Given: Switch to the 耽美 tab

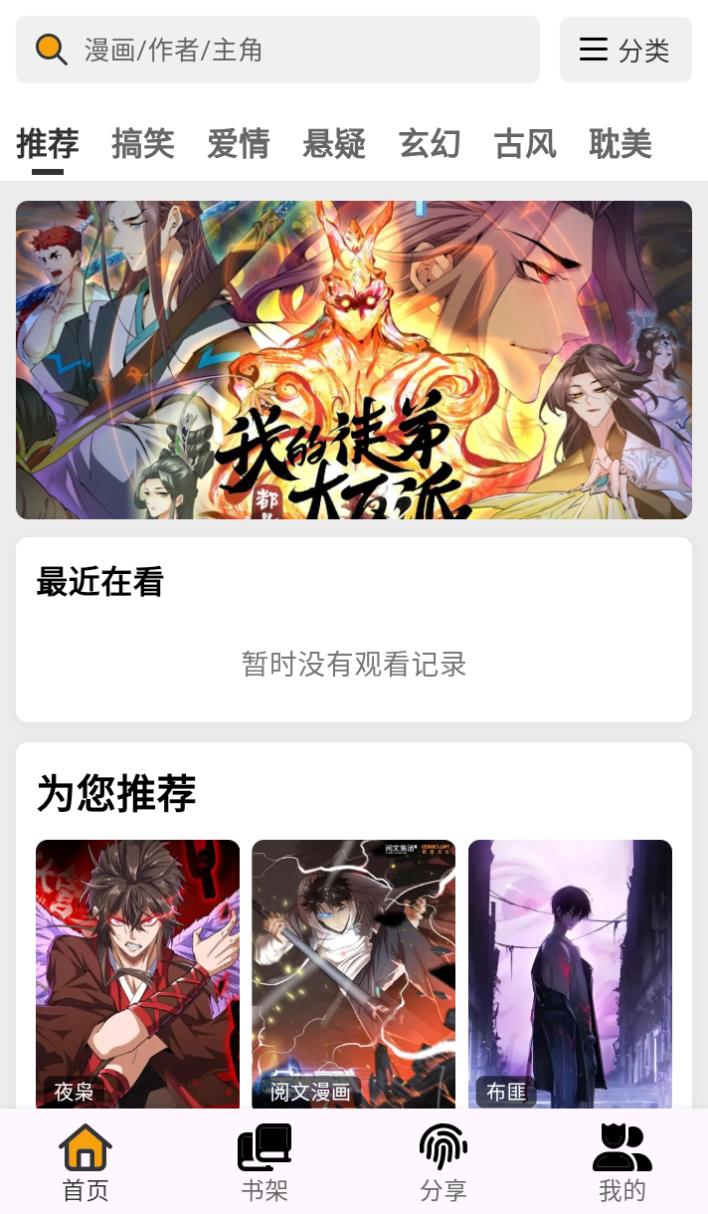Looking at the screenshot, I should pos(620,144).
